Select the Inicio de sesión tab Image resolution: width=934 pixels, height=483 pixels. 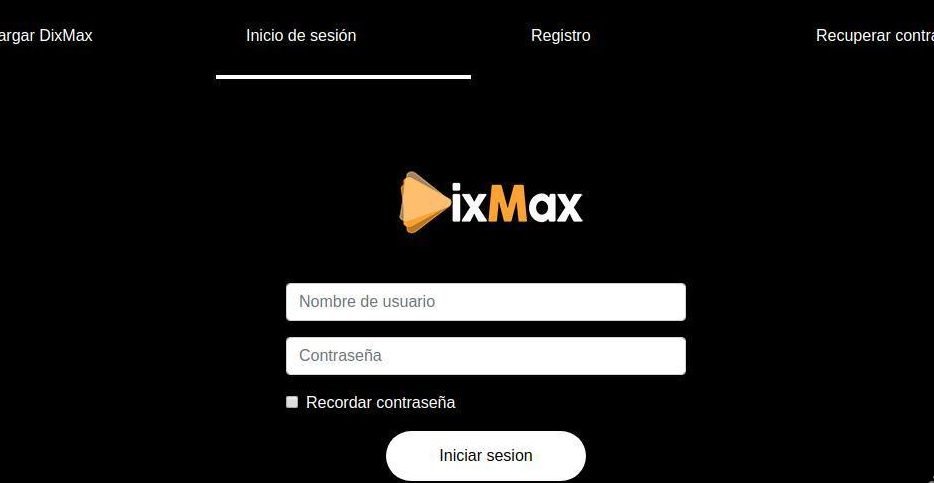[x=301, y=36]
